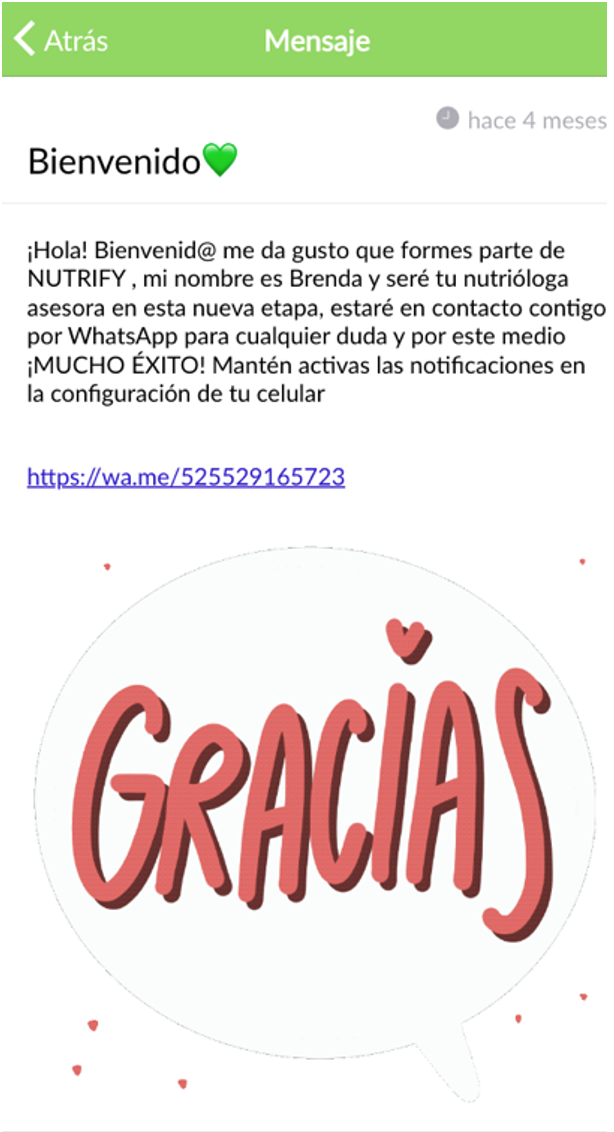Open the wa.me WhatsApp link
Image resolution: width=614 pixels, height=1132 pixels.
[x=186, y=477]
